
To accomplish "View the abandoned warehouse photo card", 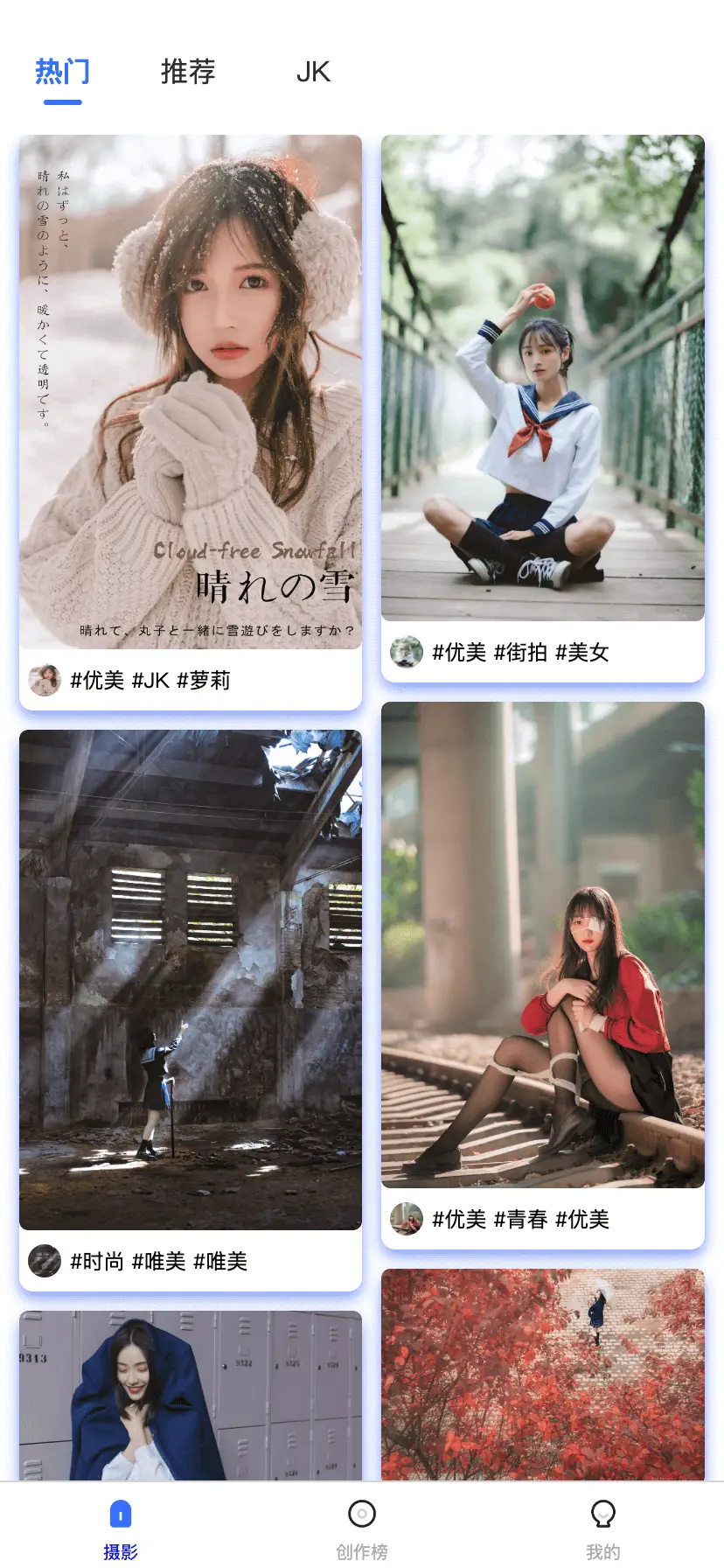I will point(191,980).
